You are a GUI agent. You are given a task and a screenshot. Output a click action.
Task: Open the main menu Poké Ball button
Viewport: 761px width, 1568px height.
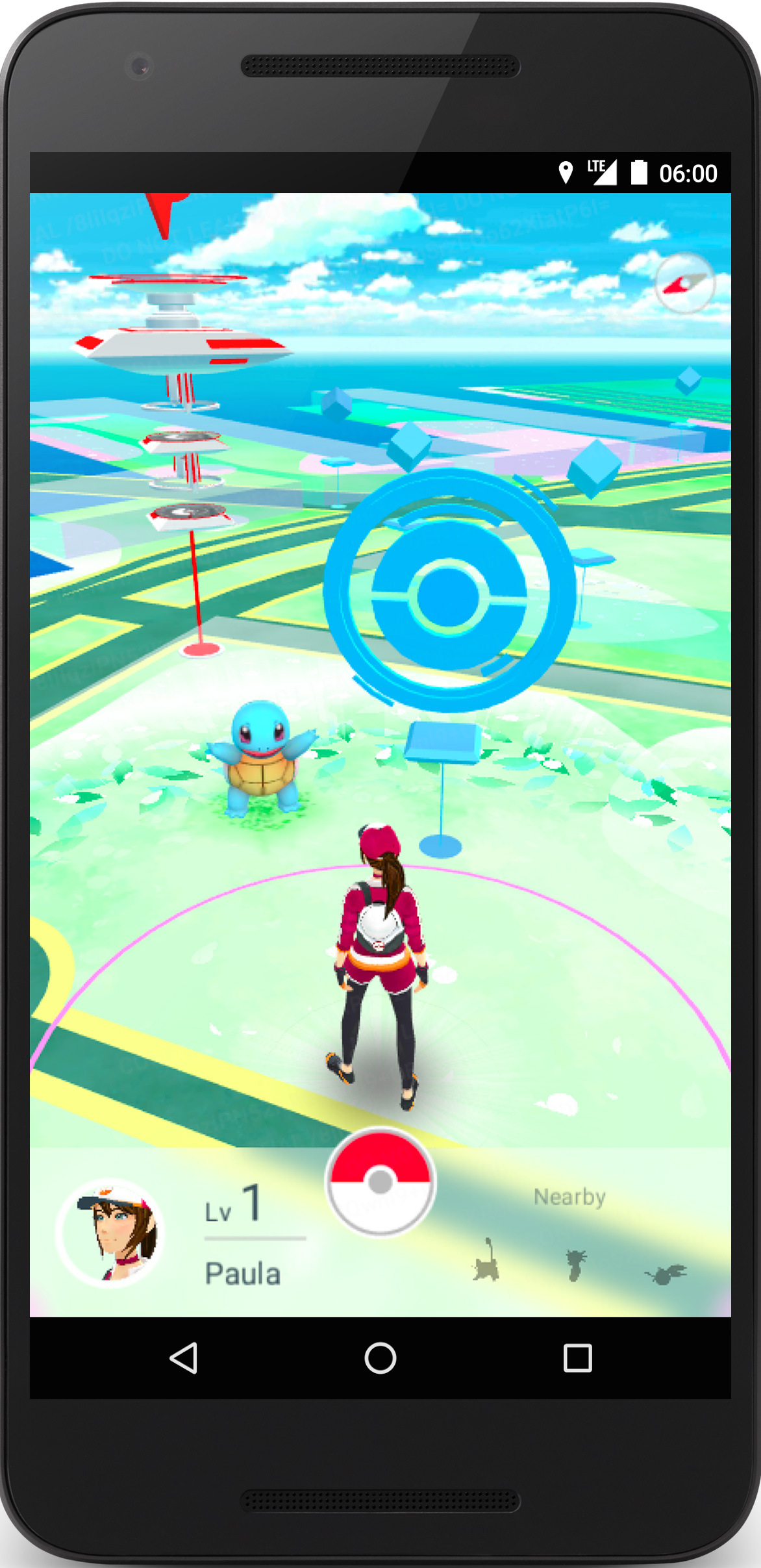(380, 1182)
